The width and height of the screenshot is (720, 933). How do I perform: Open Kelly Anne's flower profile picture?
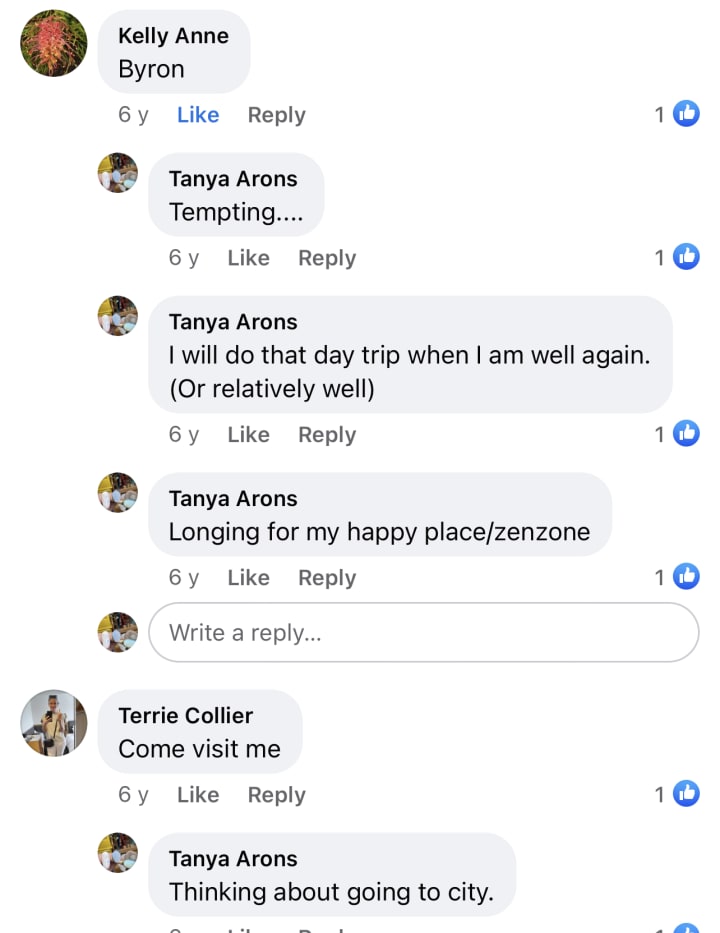click(x=54, y=43)
